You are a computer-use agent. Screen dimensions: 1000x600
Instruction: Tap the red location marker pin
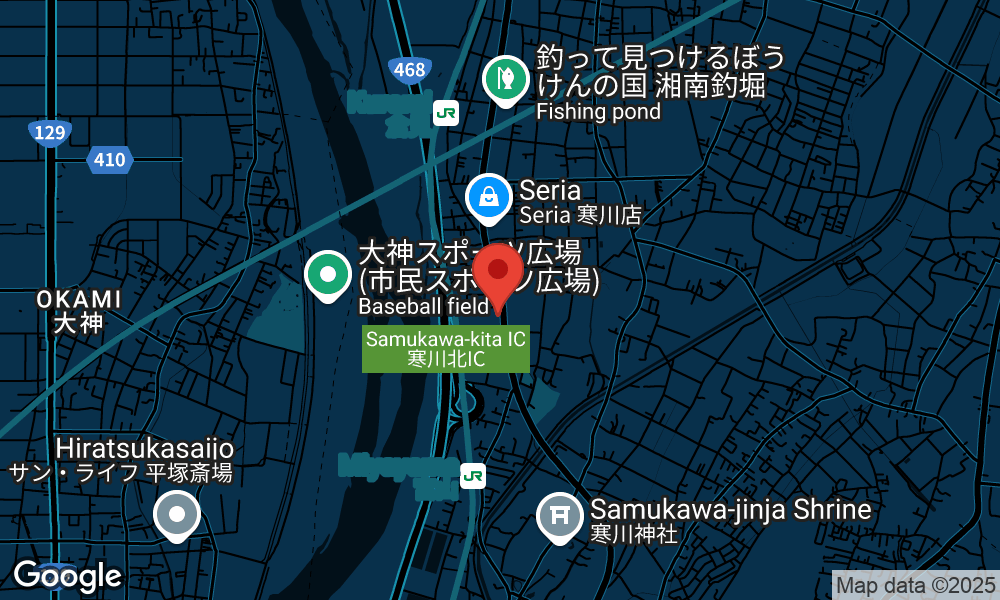pyautogui.click(x=497, y=273)
